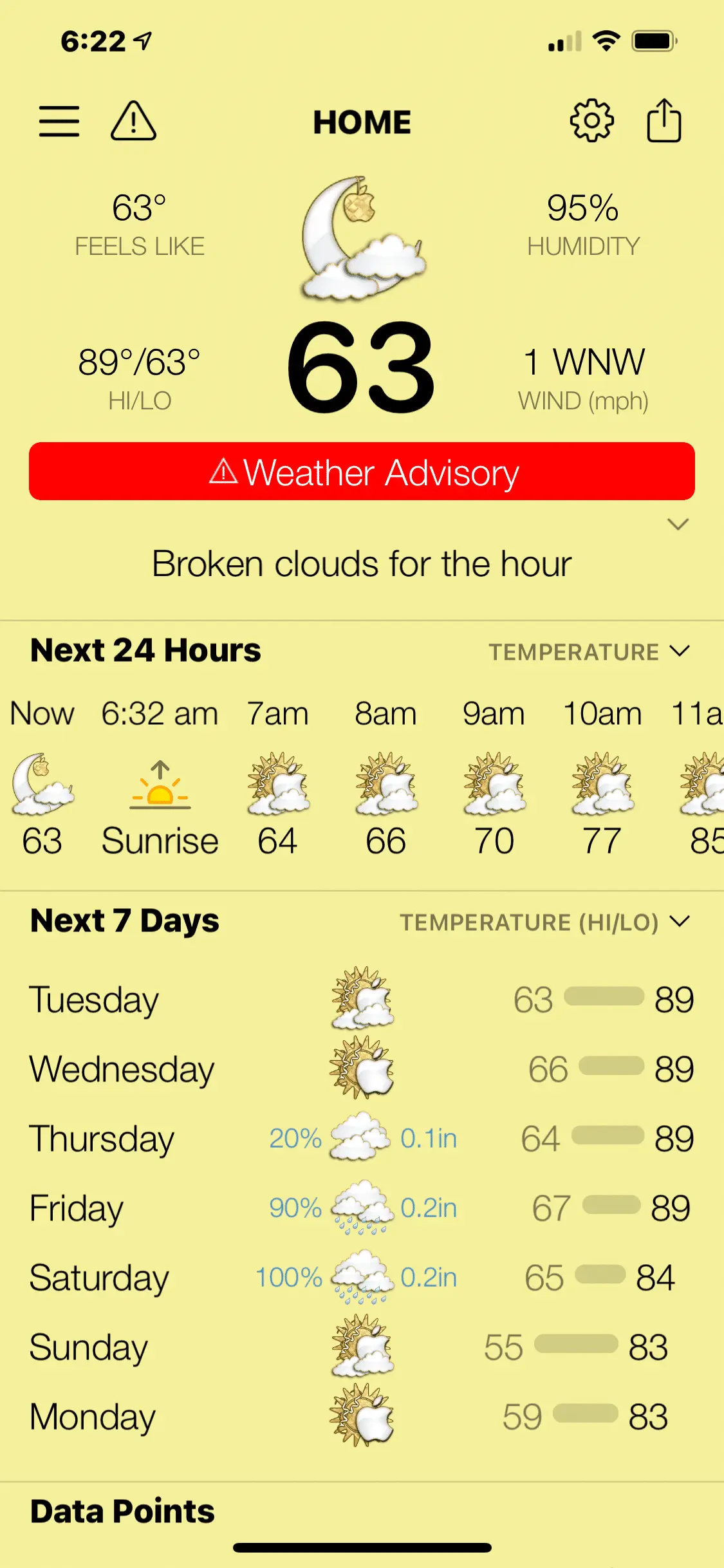
Task: Select the Thursday forecast row
Action: [362, 1139]
